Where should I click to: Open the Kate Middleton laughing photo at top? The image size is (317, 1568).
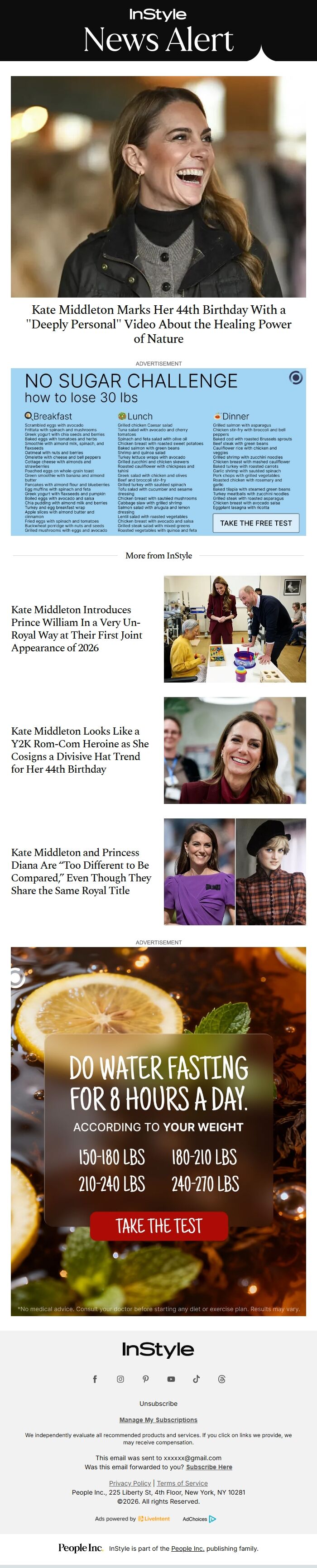(x=158, y=186)
